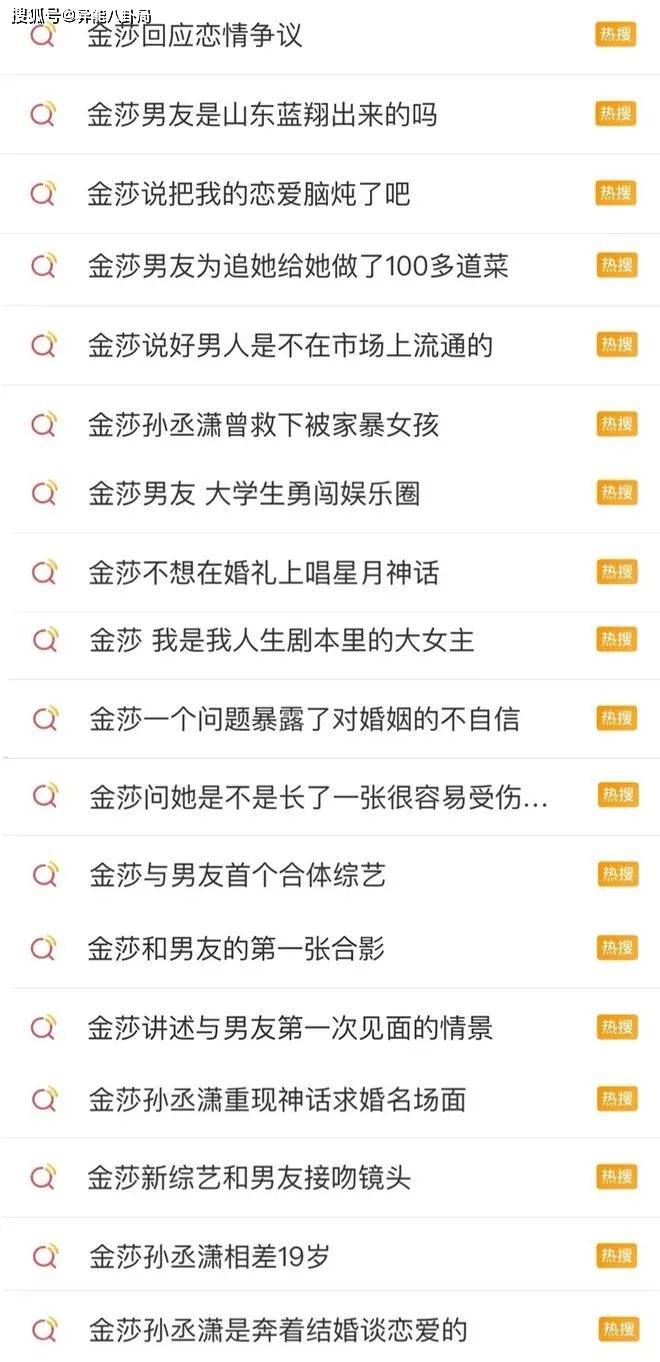Select 金莎一个问题暴露了对婚姻的不自信

tap(330, 718)
